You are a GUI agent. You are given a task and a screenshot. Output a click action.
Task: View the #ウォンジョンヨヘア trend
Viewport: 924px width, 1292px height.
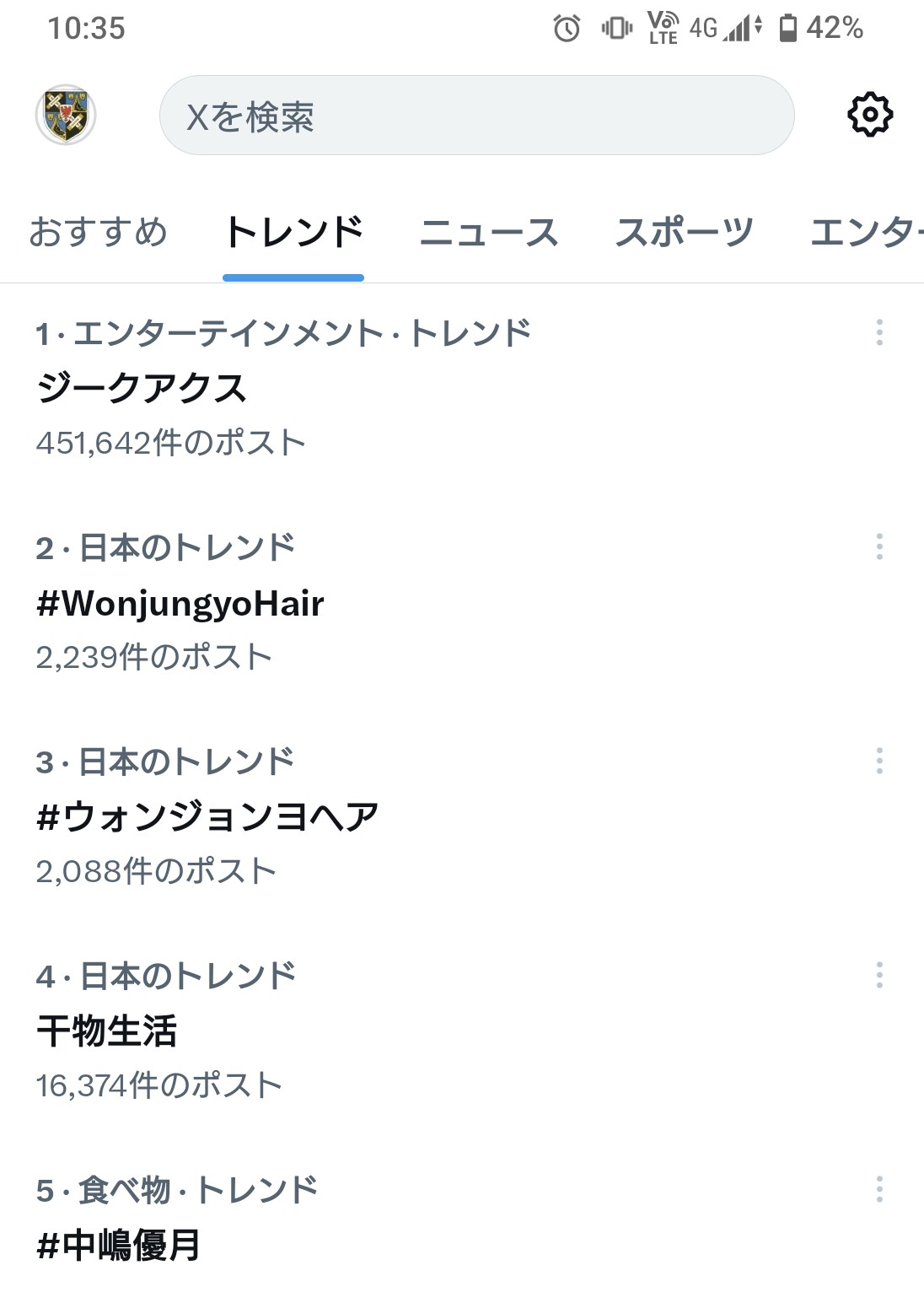[x=207, y=817]
